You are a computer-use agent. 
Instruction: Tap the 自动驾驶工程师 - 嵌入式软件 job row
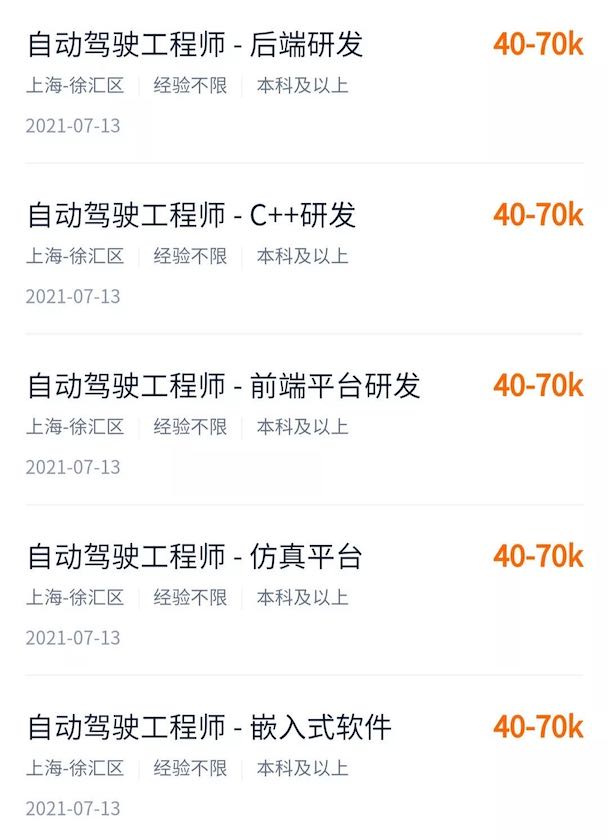click(x=209, y=727)
